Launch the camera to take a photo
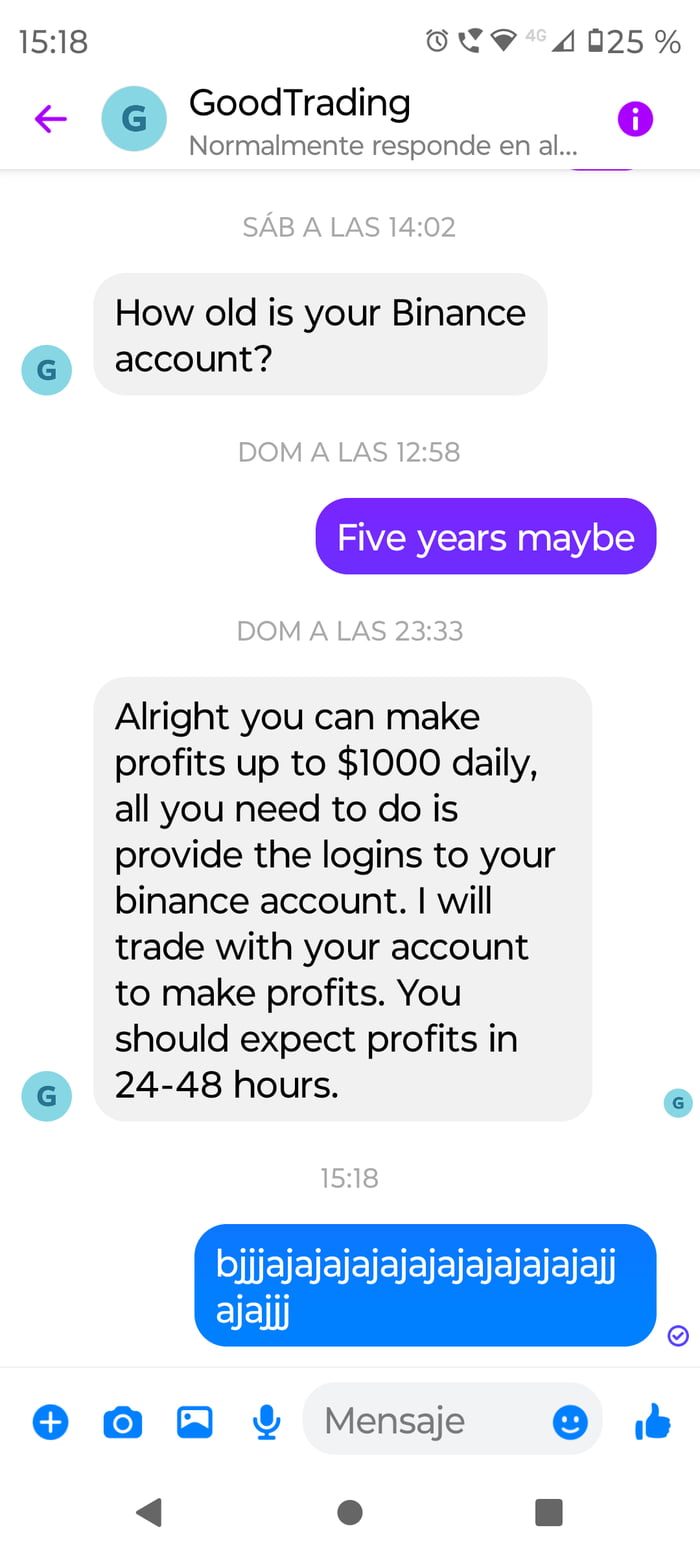 [x=122, y=1421]
